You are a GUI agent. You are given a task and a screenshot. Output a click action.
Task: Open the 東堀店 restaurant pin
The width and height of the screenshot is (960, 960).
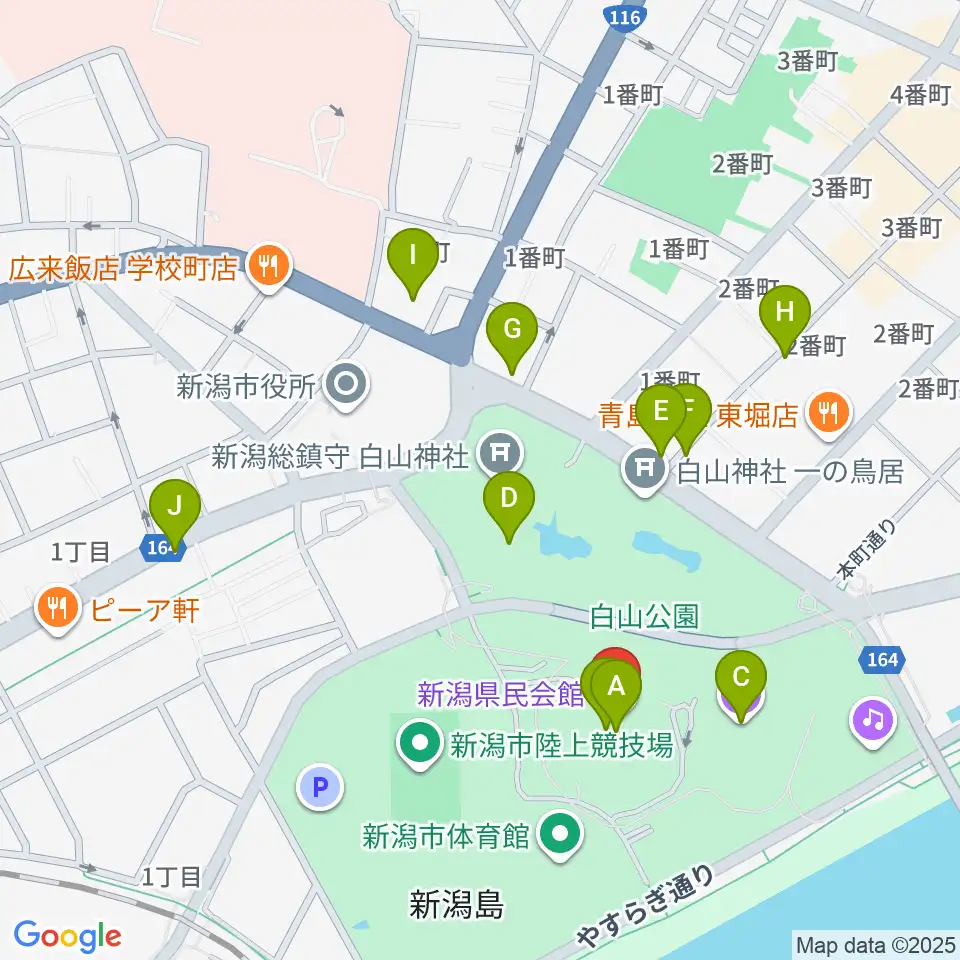coord(828,414)
